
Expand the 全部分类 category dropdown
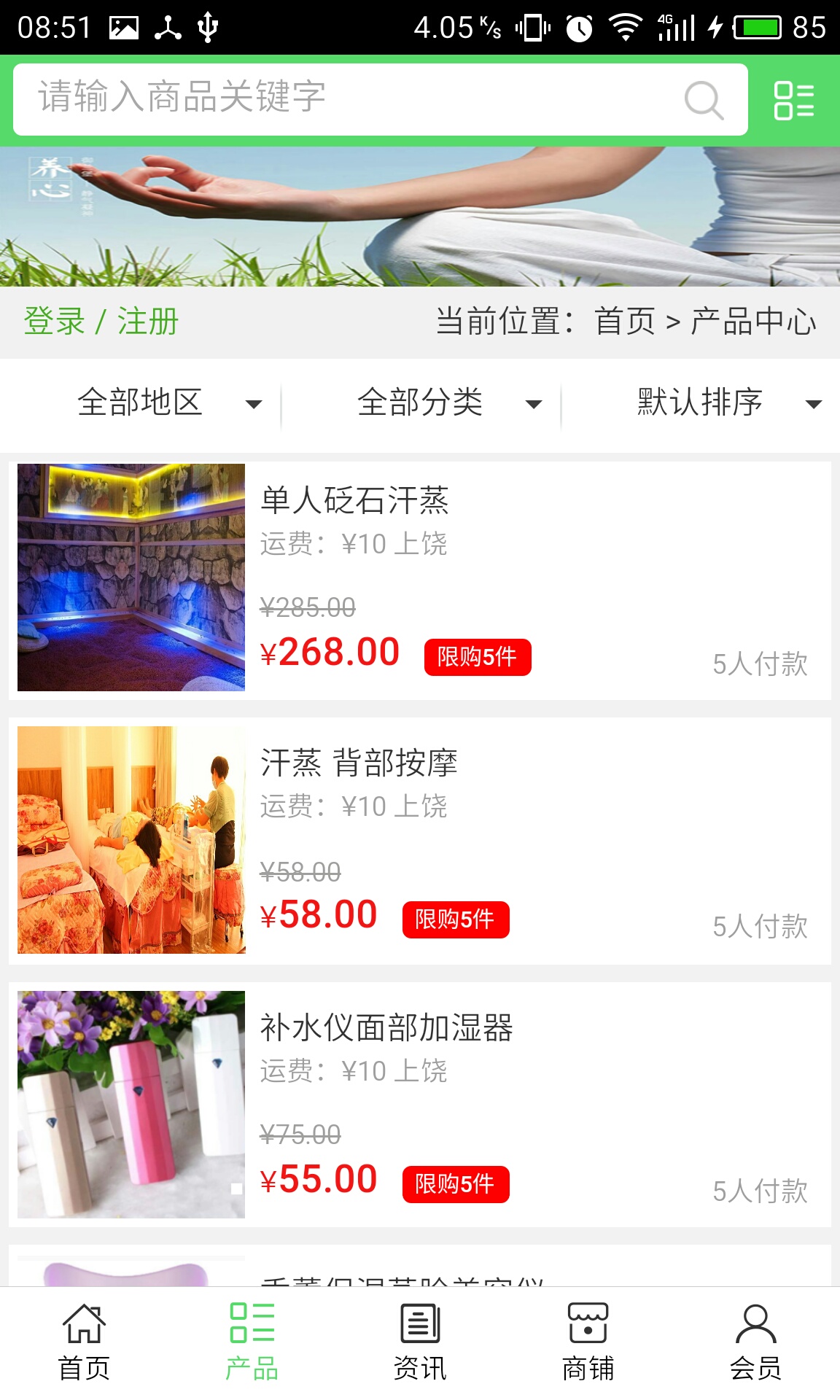click(x=448, y=402)
